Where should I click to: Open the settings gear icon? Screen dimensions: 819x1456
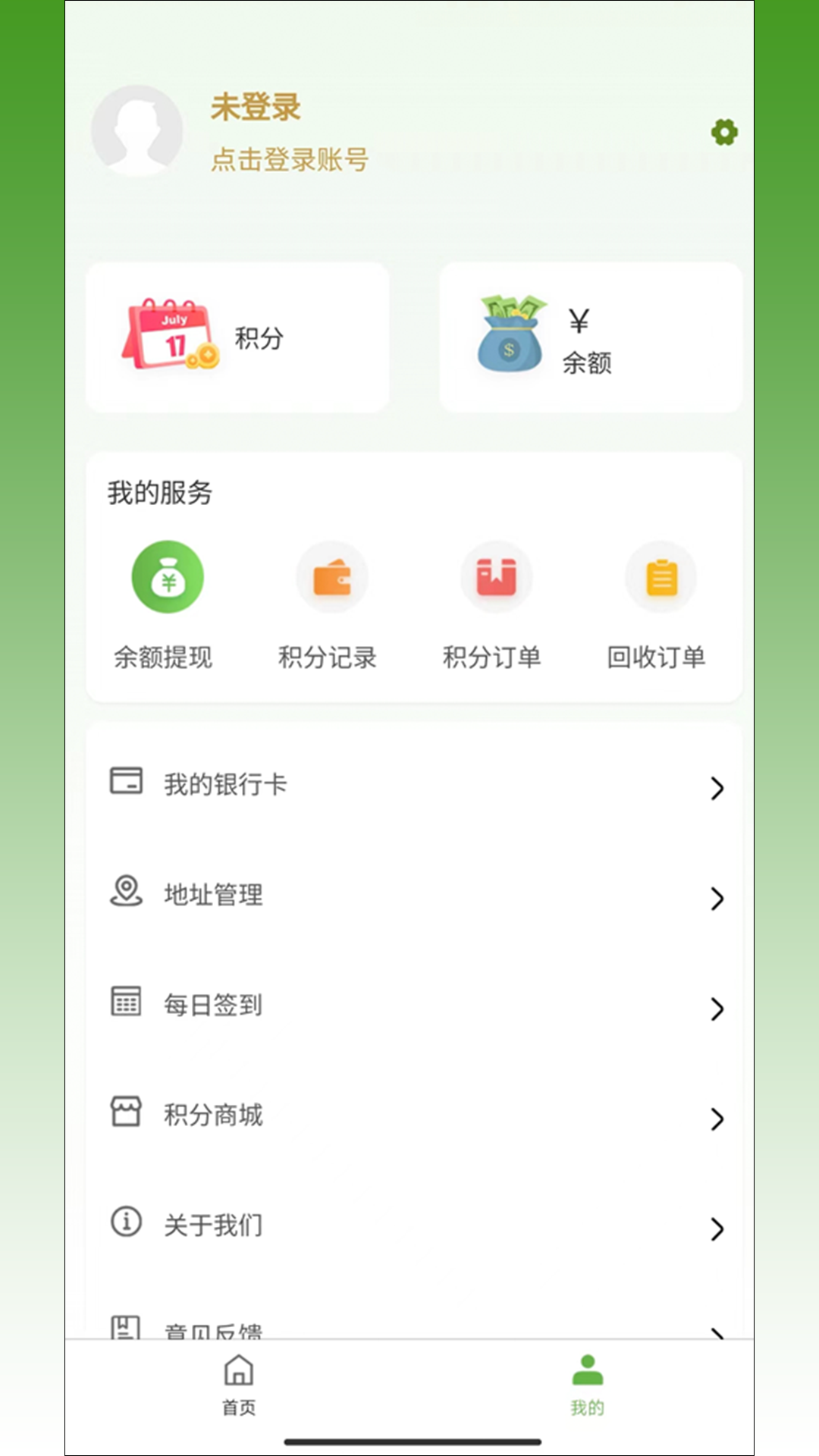(x=724, y=133)
